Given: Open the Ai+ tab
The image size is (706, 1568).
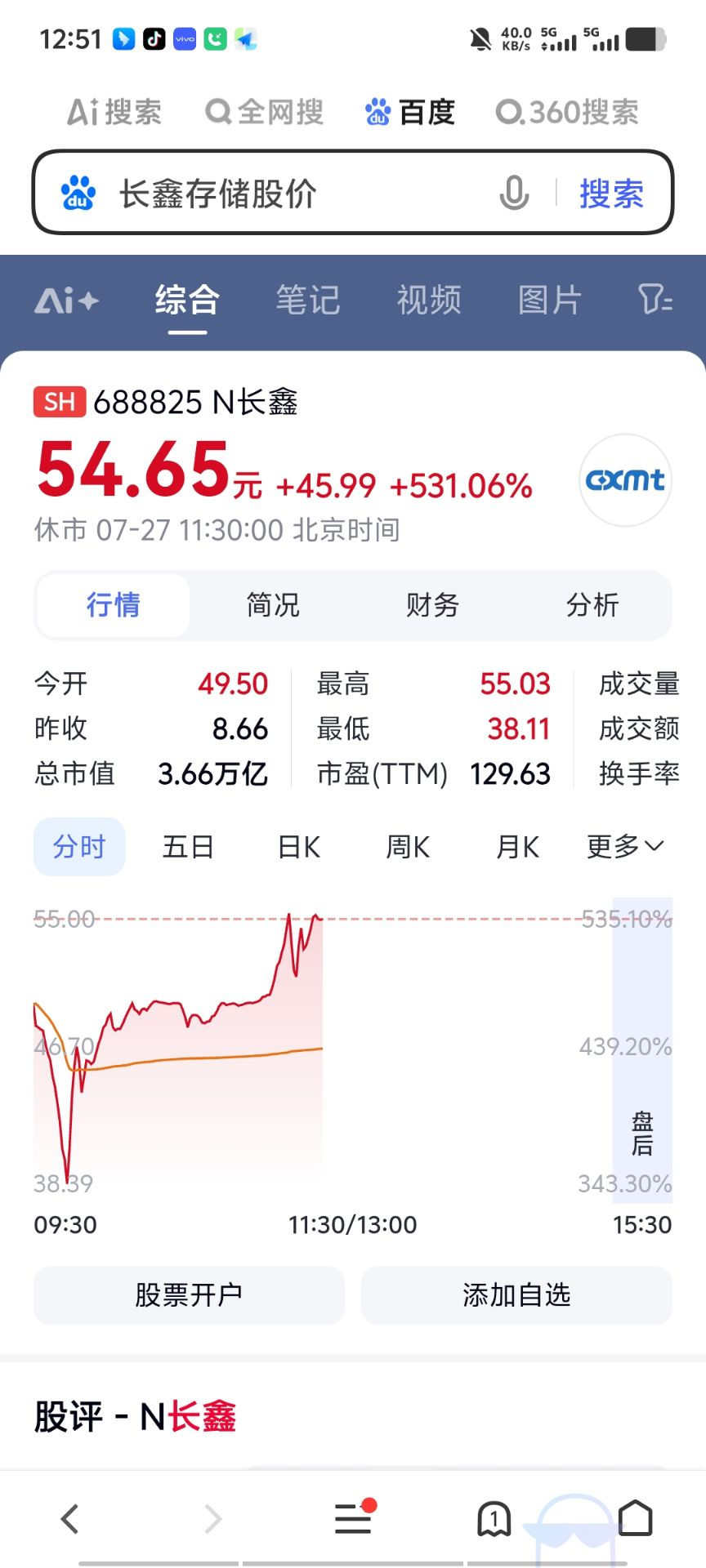Looking at the screenshot, I should pos(67,301).
